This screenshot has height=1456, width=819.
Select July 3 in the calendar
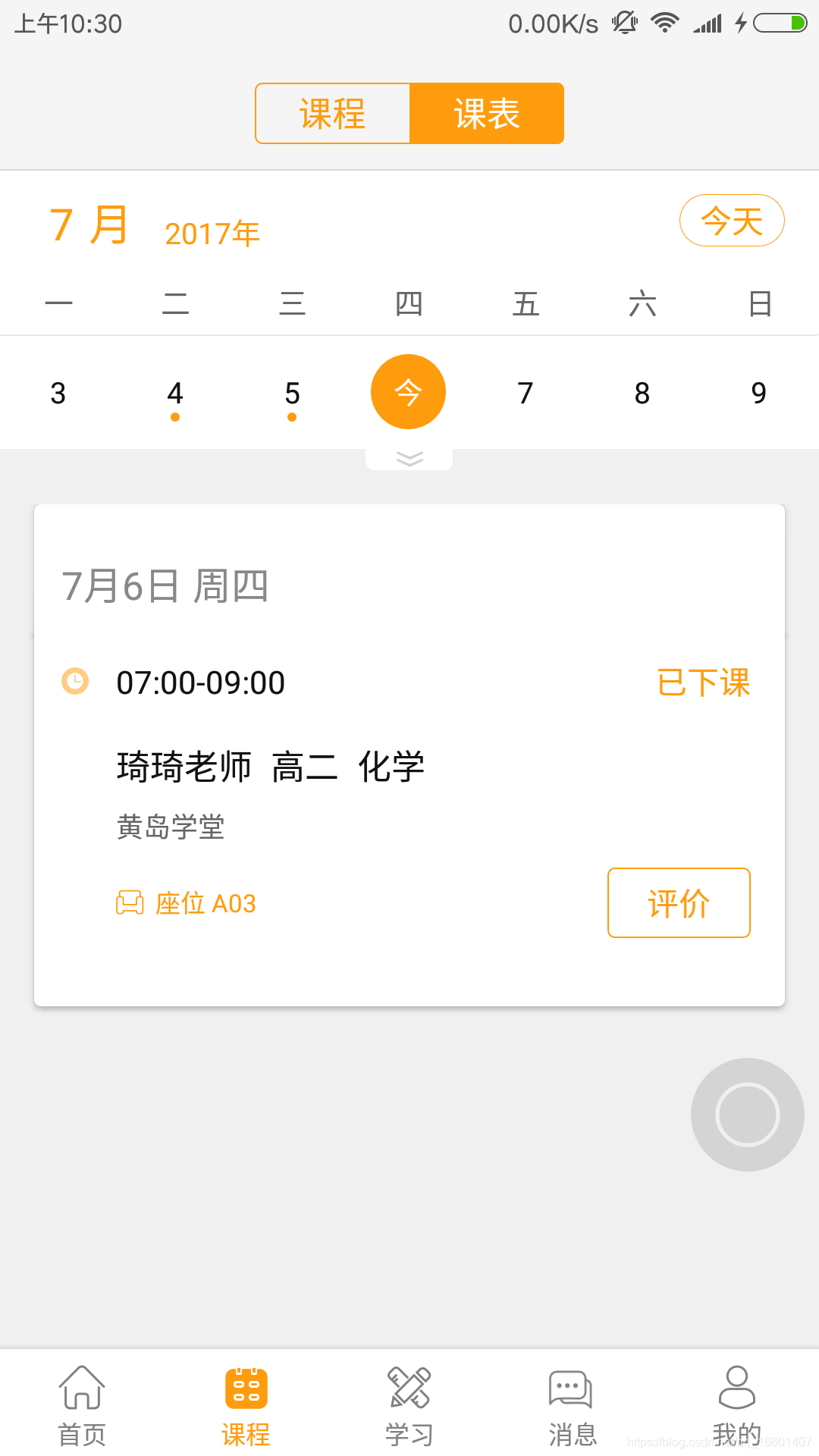[58, 394]
